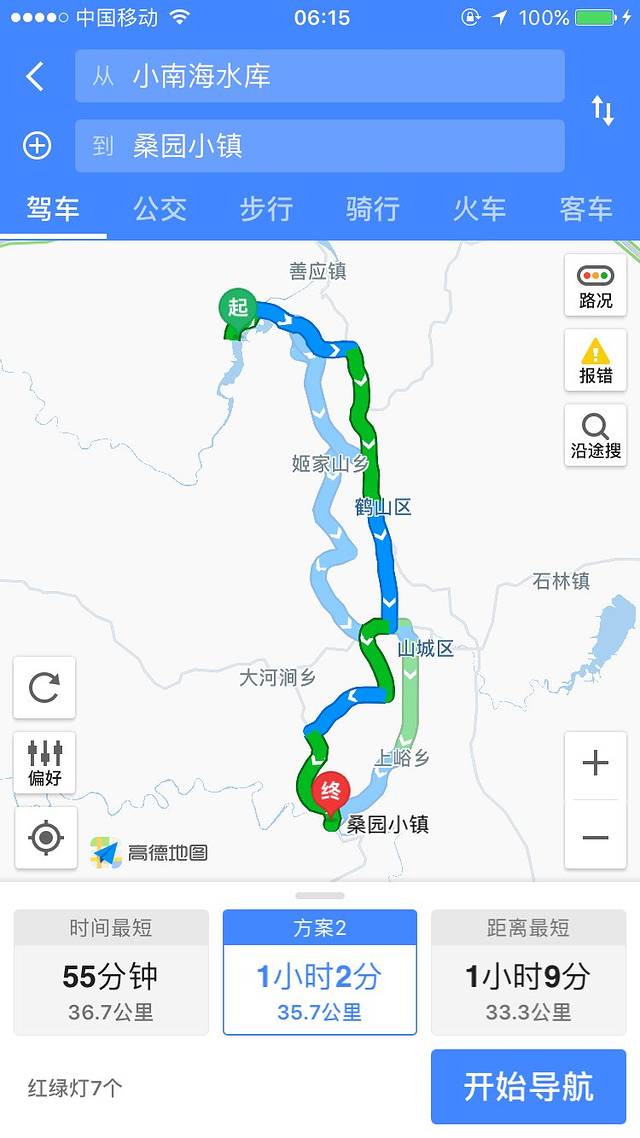Start navigation with 开始导航
Image resolution: width=640 pixels, height=1138 pixels.
(528, 1086)
